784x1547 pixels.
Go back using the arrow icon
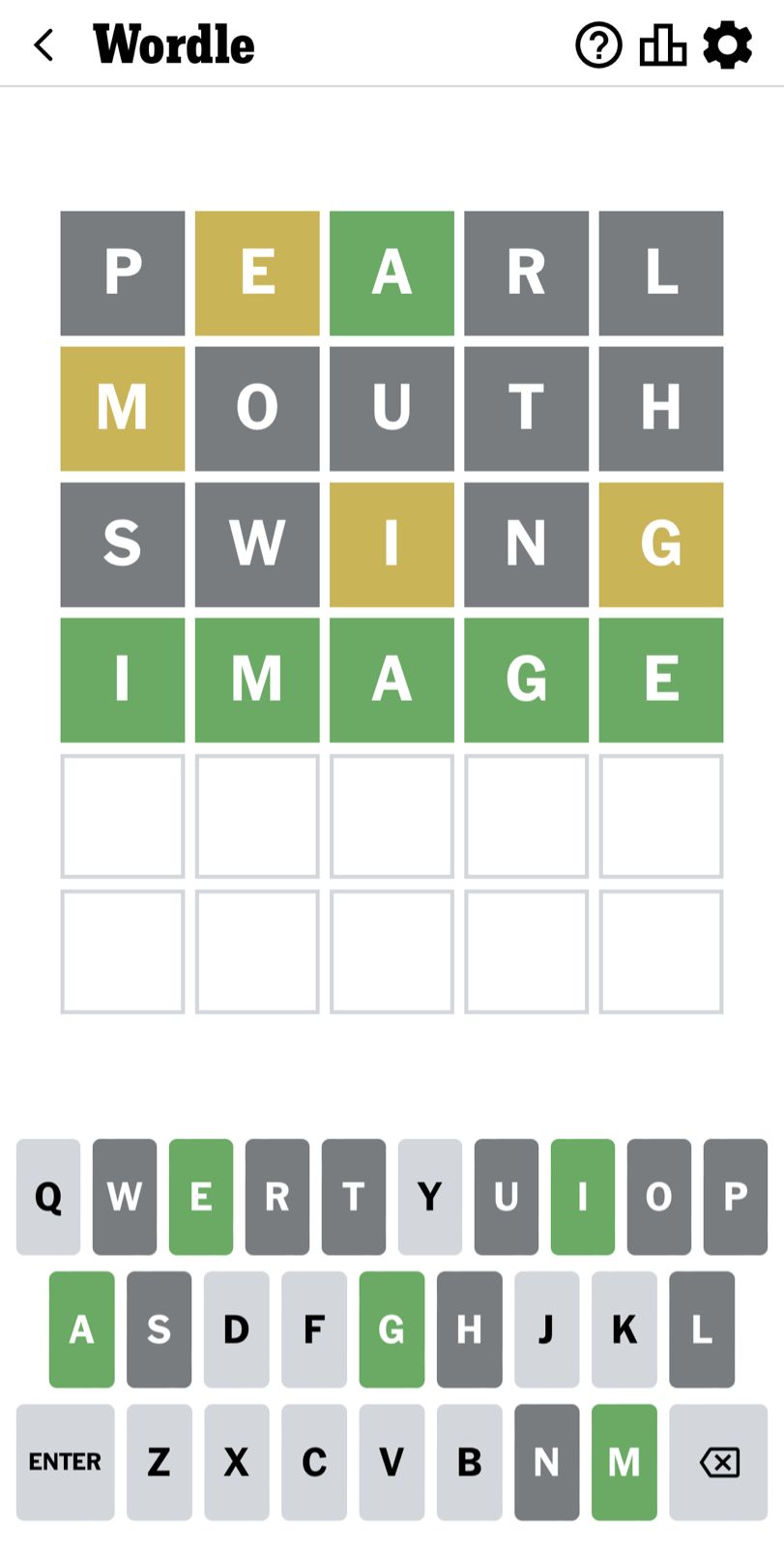pyautogui.click(x=44, y=44)
